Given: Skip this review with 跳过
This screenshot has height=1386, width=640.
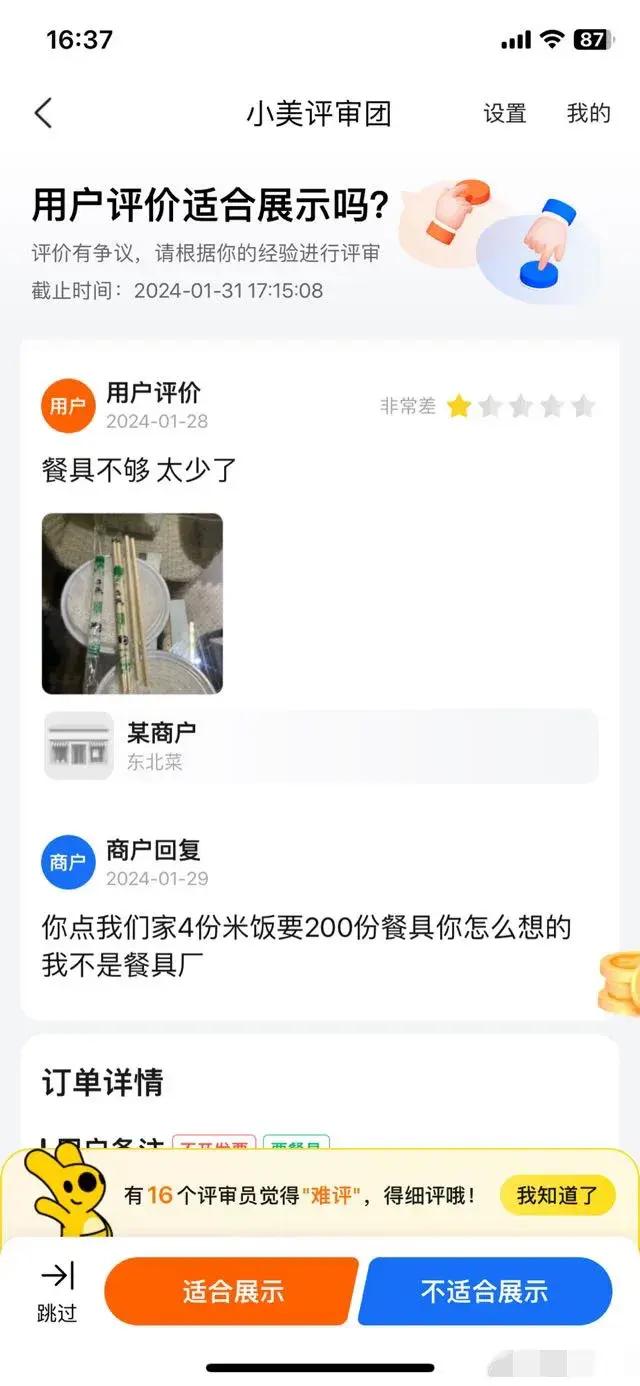Looking at the screenshot, I should click(x=57, y=1292).
